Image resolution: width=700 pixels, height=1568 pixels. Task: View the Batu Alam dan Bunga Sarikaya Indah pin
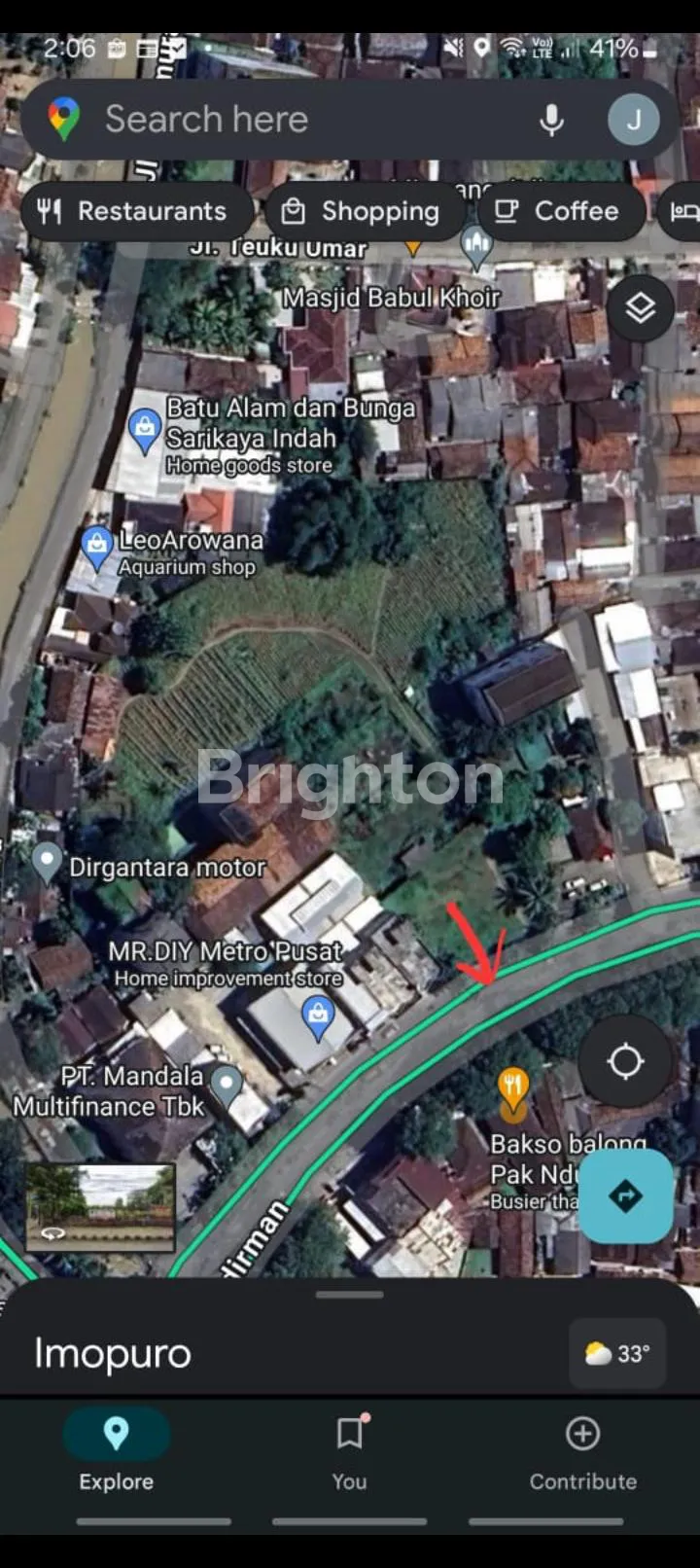click(x=145, y=428)
